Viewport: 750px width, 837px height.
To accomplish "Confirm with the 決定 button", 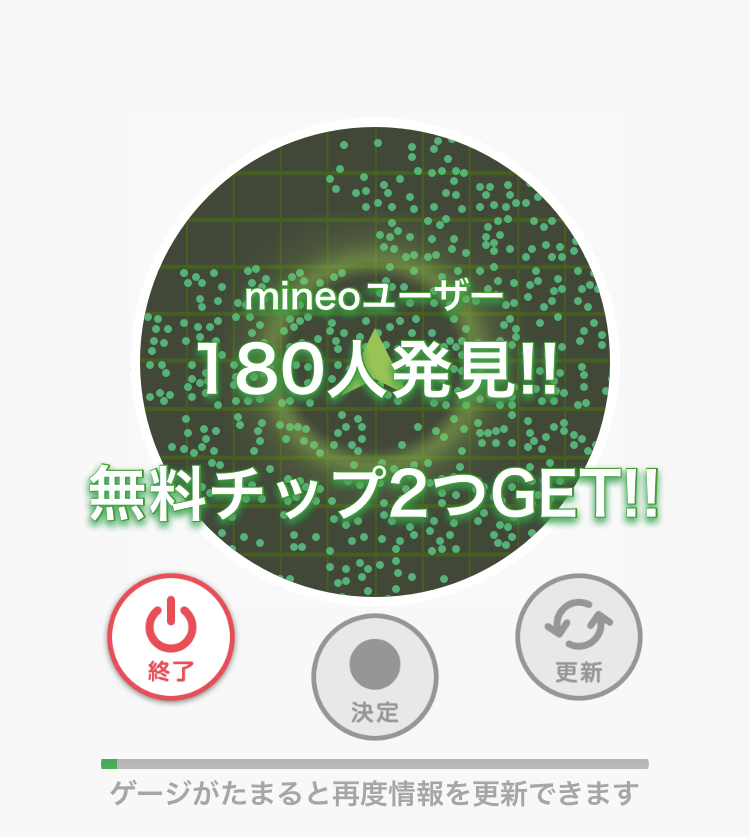I will coord(375,677).
